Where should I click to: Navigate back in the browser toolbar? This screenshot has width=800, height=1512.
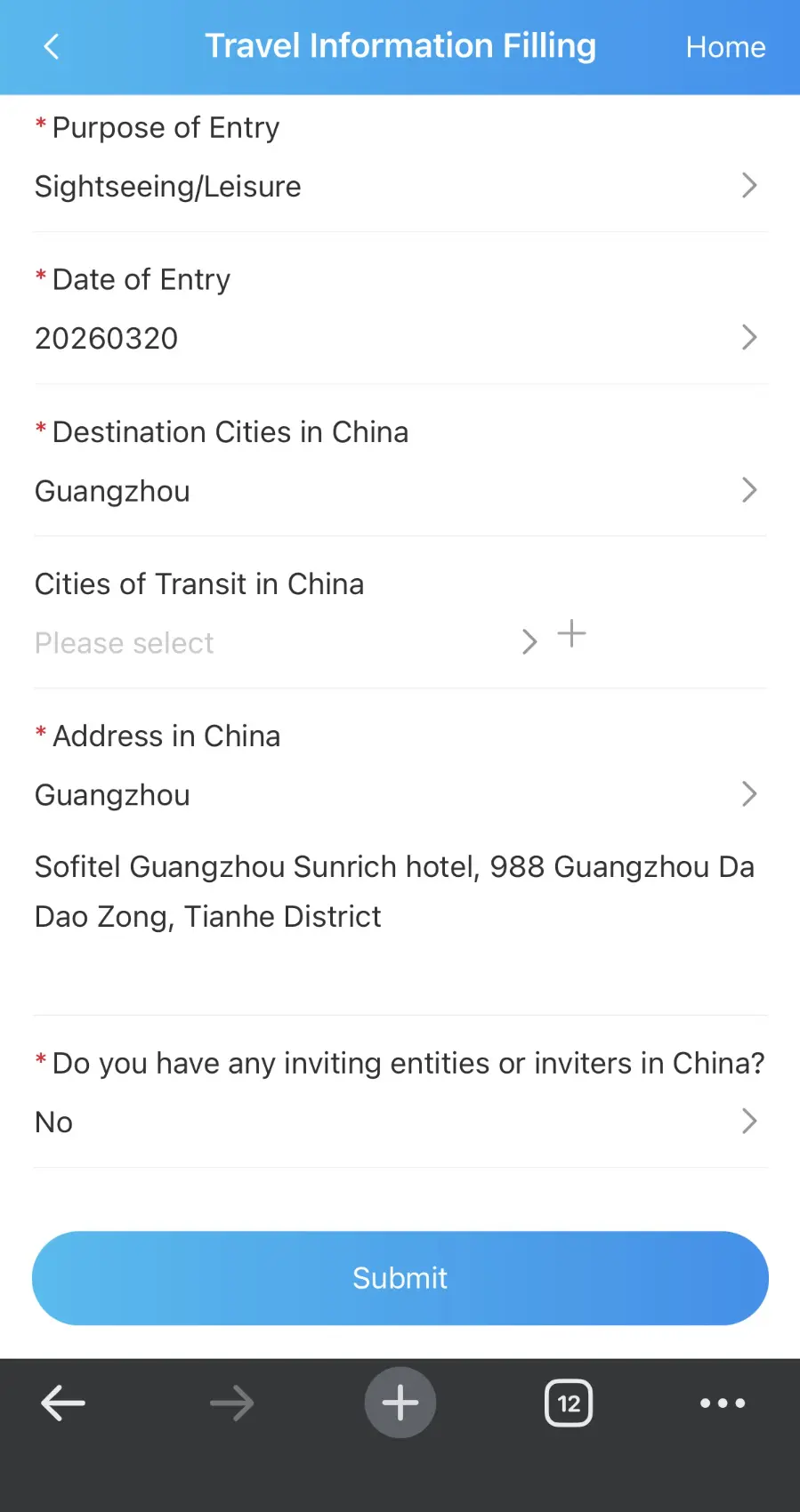tap(63, 1403)
